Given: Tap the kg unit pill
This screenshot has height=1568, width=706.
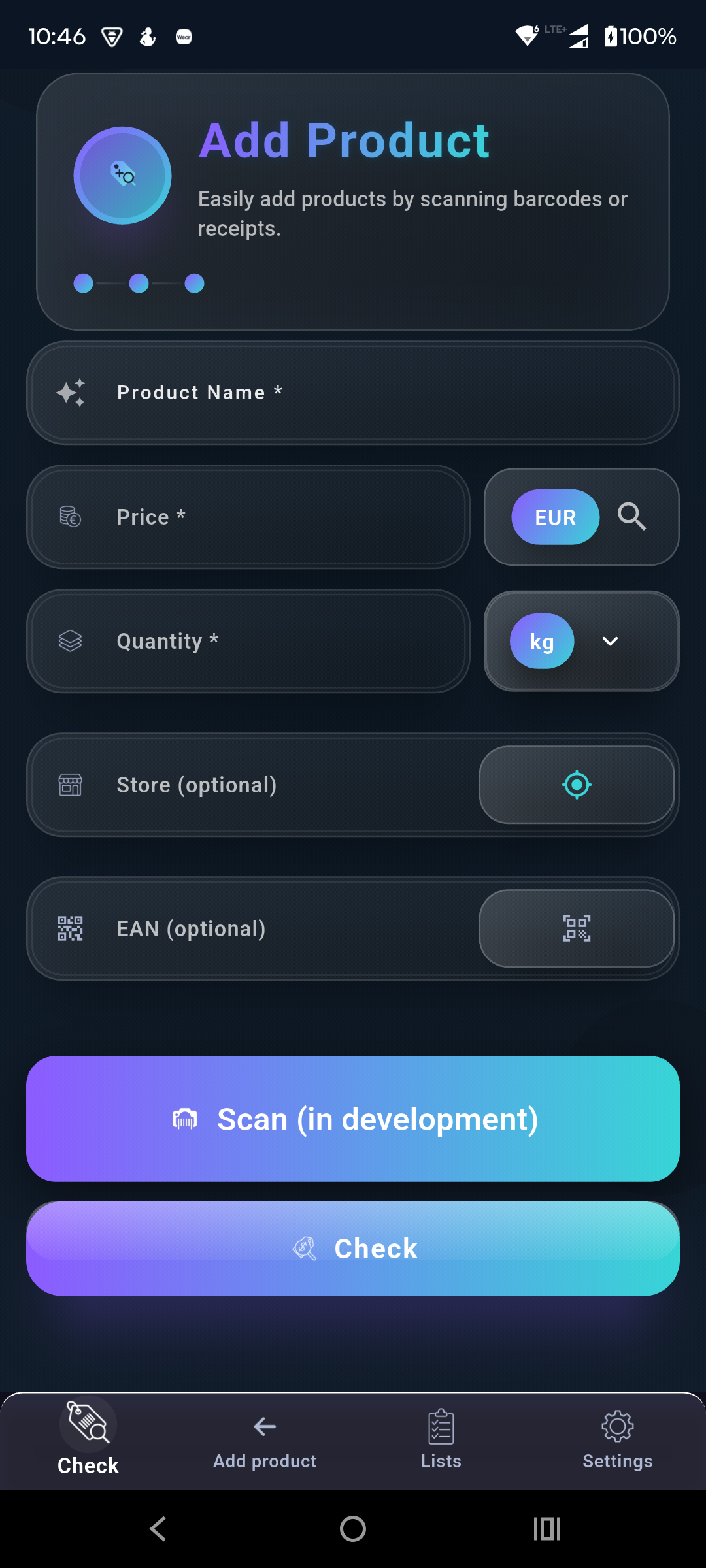Looking at the screenshot, I should (541, 641).
